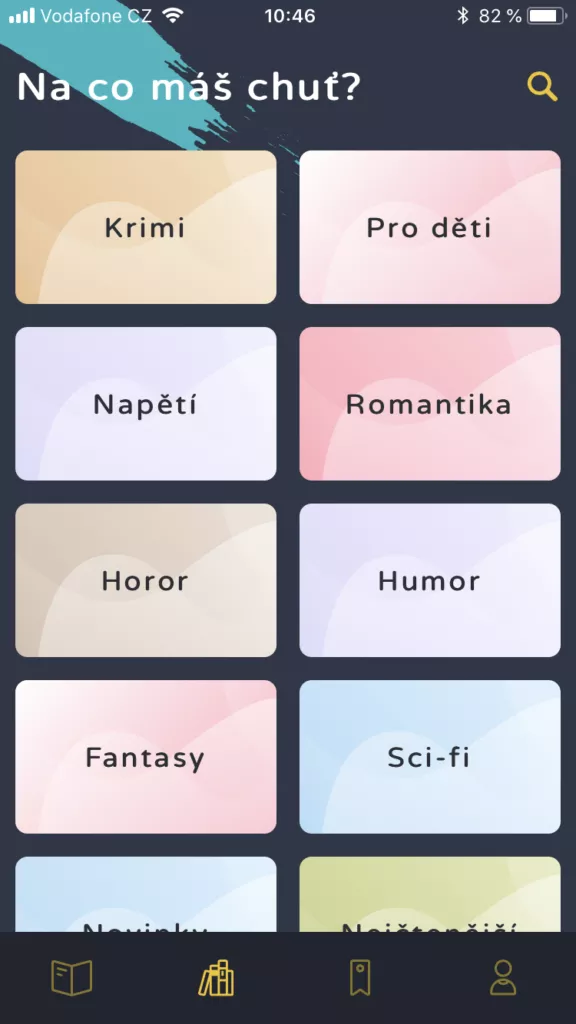Open the Novinky card
576x1024 pixels.
(x=146, y=894)
